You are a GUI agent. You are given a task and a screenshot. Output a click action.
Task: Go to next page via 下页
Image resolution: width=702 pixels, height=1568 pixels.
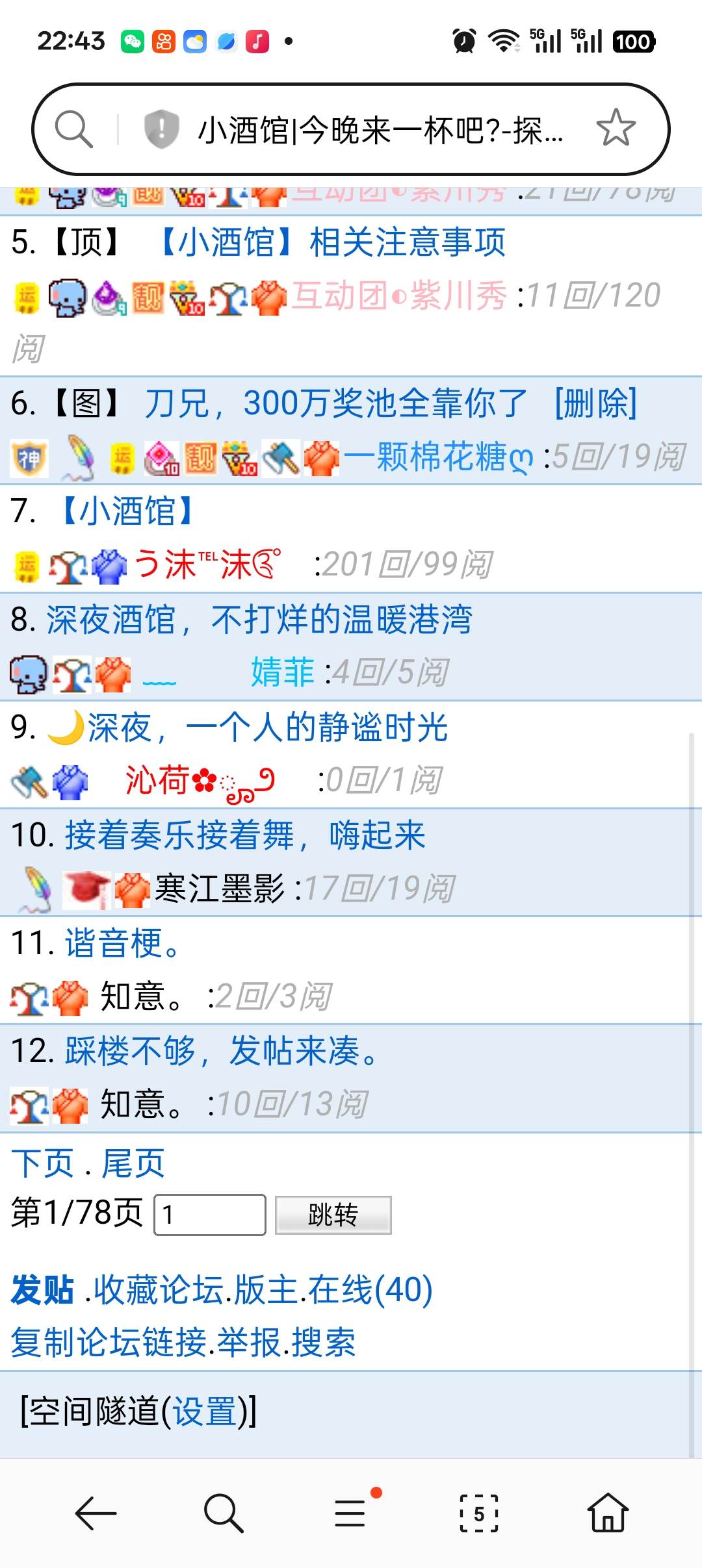click(x=42, y=1163)
